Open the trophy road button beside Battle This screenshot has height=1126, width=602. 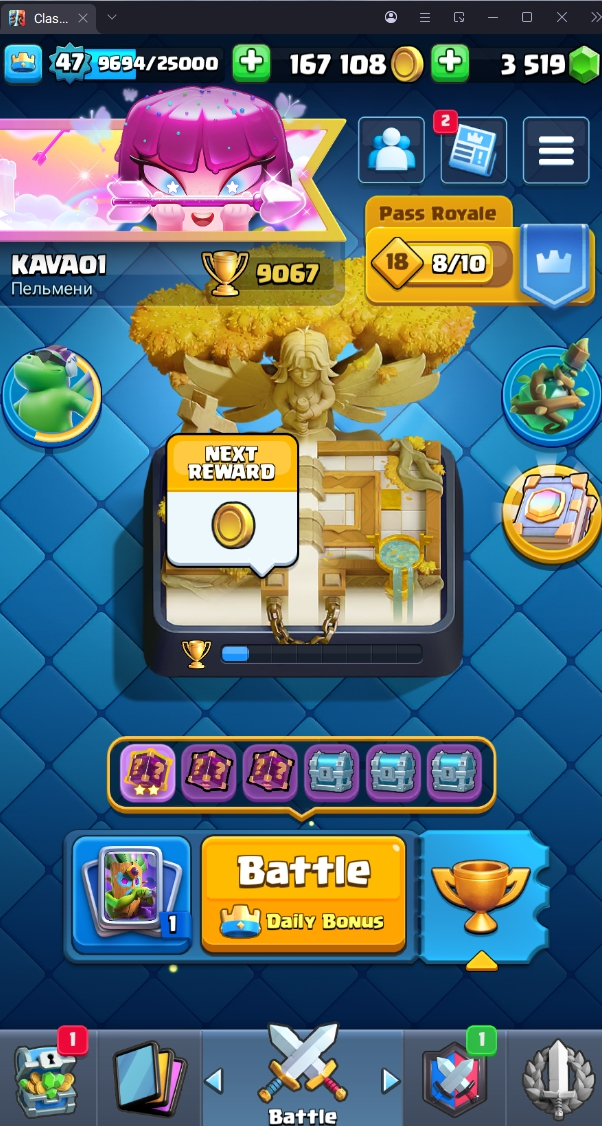coord(483,893)
